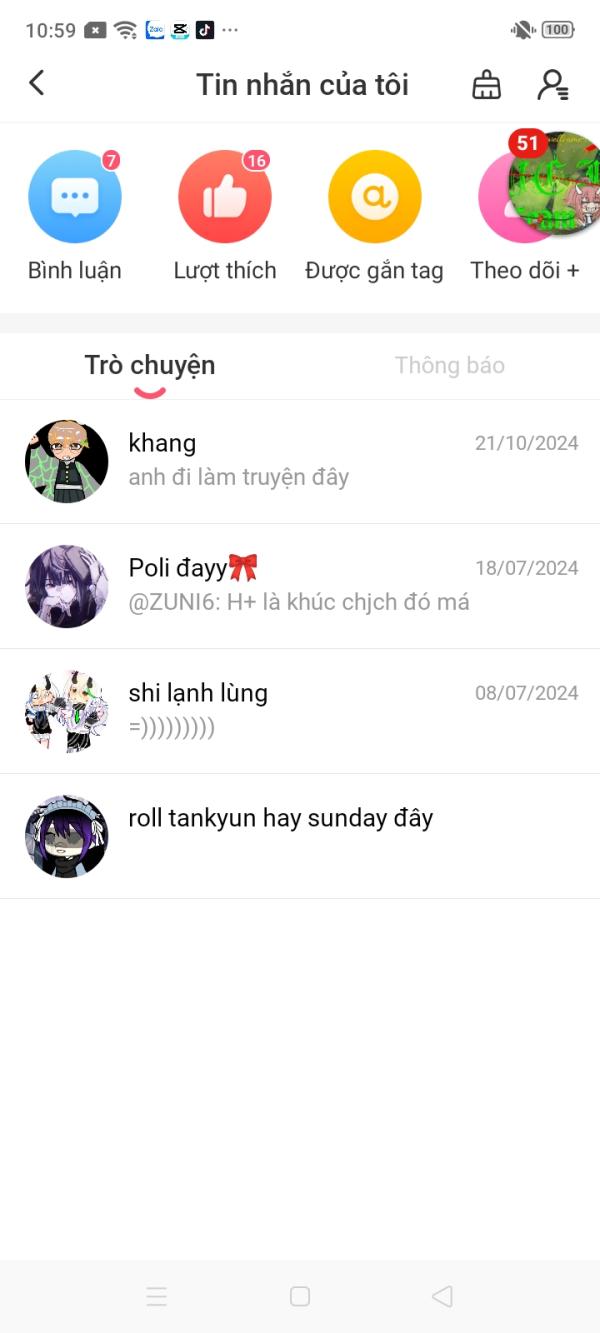Image resolution: width=600 pixels, height=1333 pixels.
Task: Open recent apps from navigation bar
Action: [157, 1296]
